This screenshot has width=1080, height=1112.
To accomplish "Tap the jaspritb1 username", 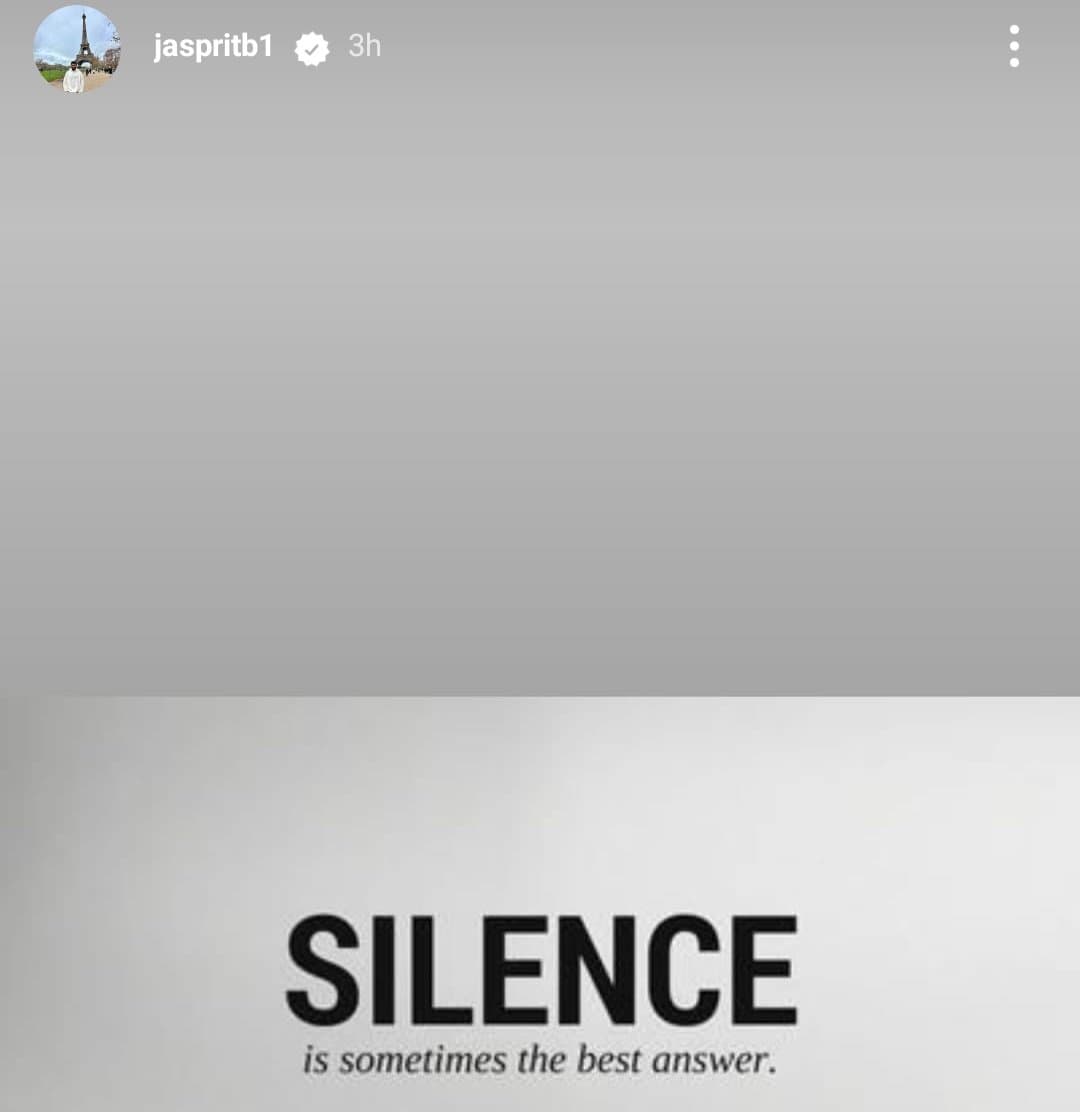I will [212, 47].
